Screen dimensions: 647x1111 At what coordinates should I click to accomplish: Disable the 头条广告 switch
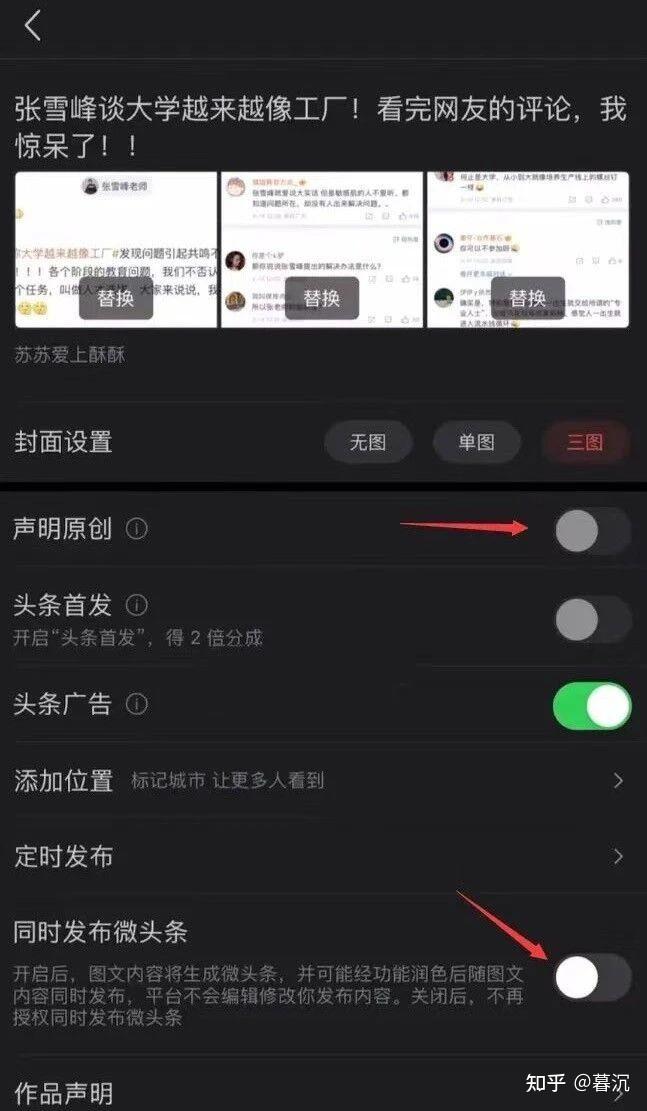pyautogui.click(x=592, y=706)
